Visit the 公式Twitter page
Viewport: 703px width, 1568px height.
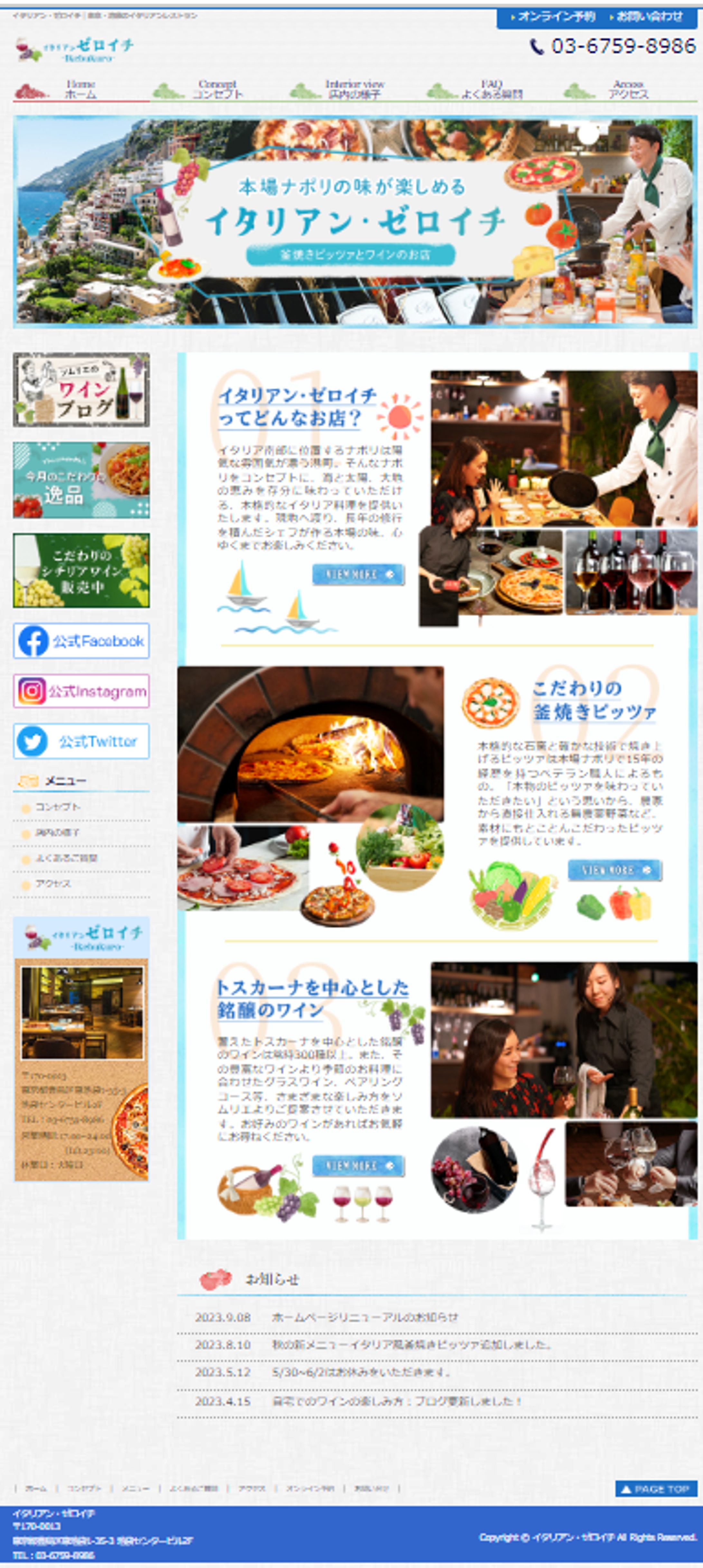[81, 741]
